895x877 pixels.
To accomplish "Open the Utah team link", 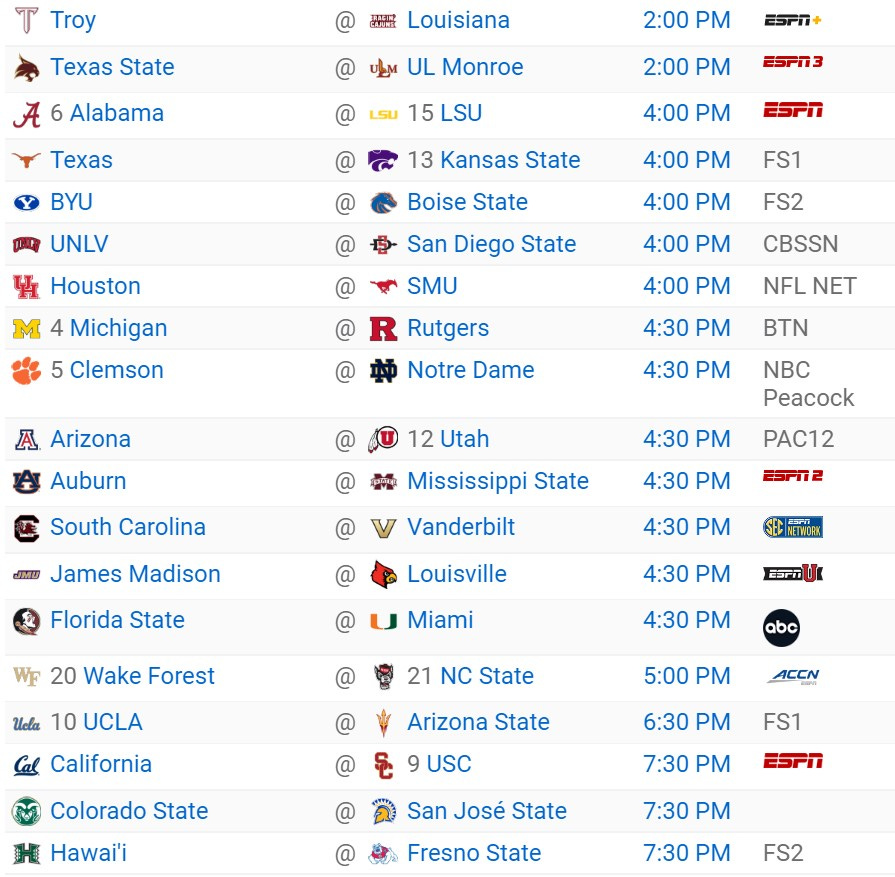I will pos(465,439).
